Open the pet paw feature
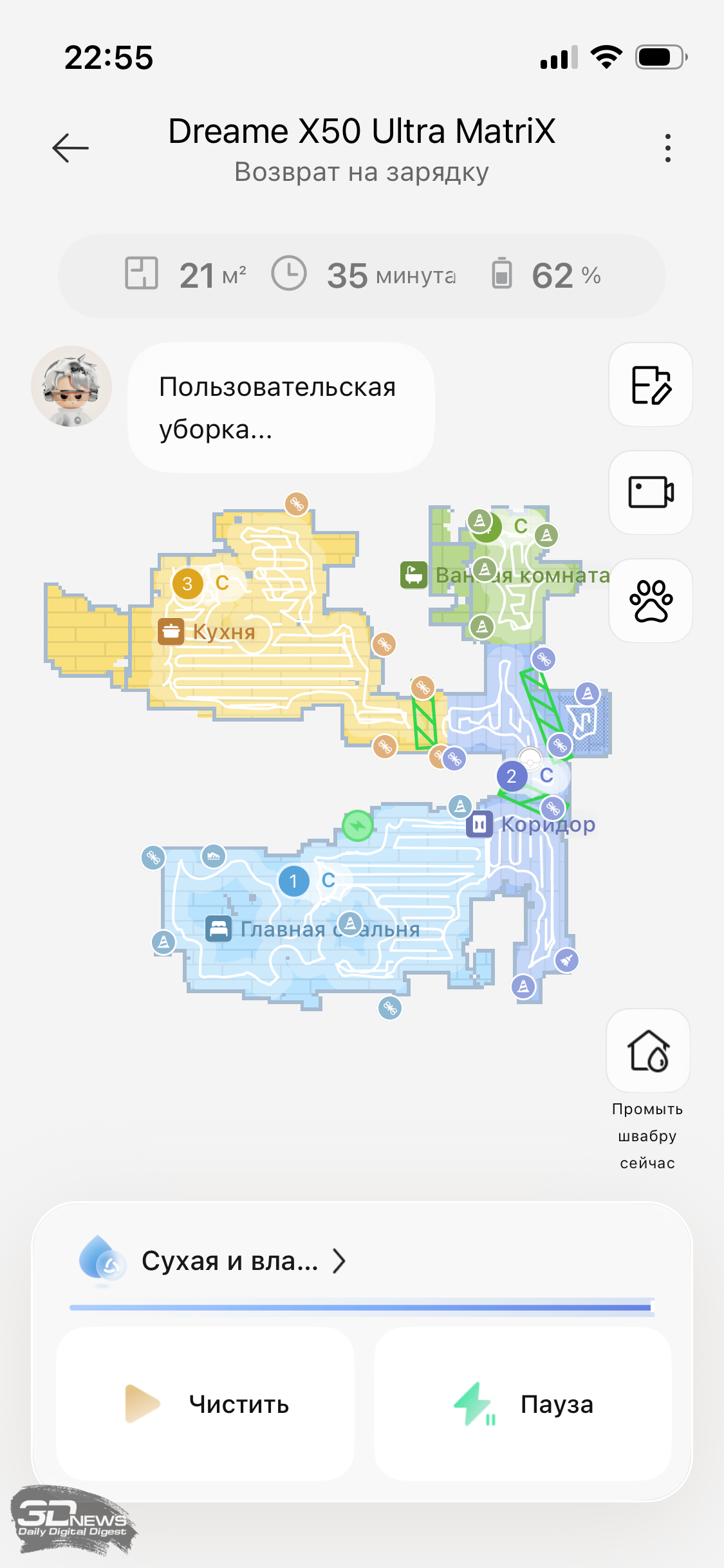Viewport: 724px width, 1568px height. [x=651, y=601]
